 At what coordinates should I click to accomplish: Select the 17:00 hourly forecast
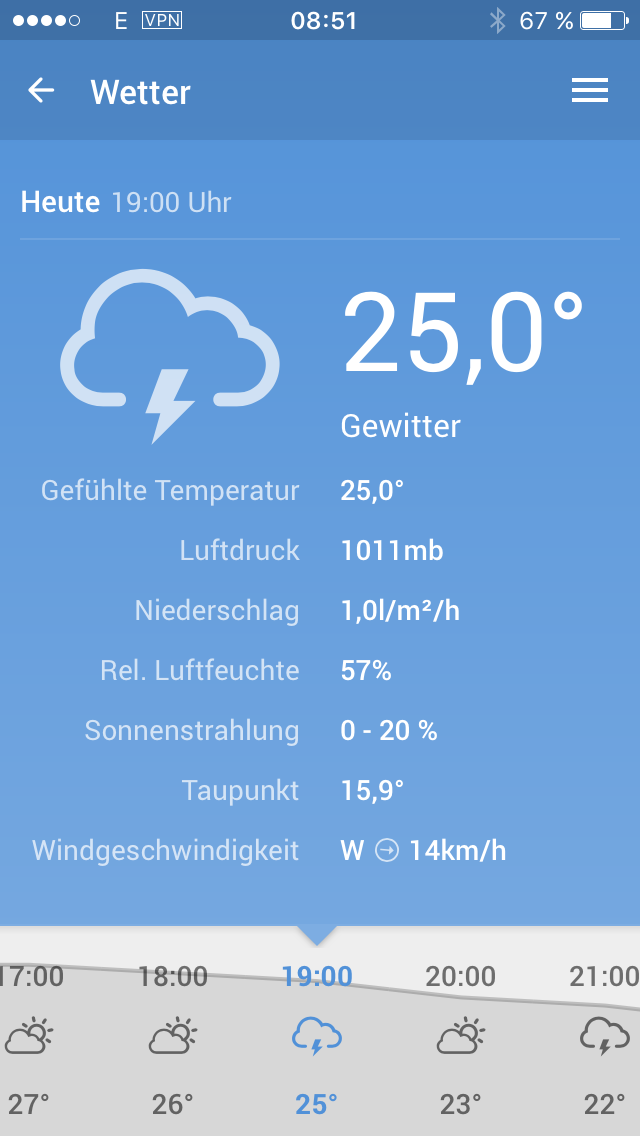(x=30, y=1038)
